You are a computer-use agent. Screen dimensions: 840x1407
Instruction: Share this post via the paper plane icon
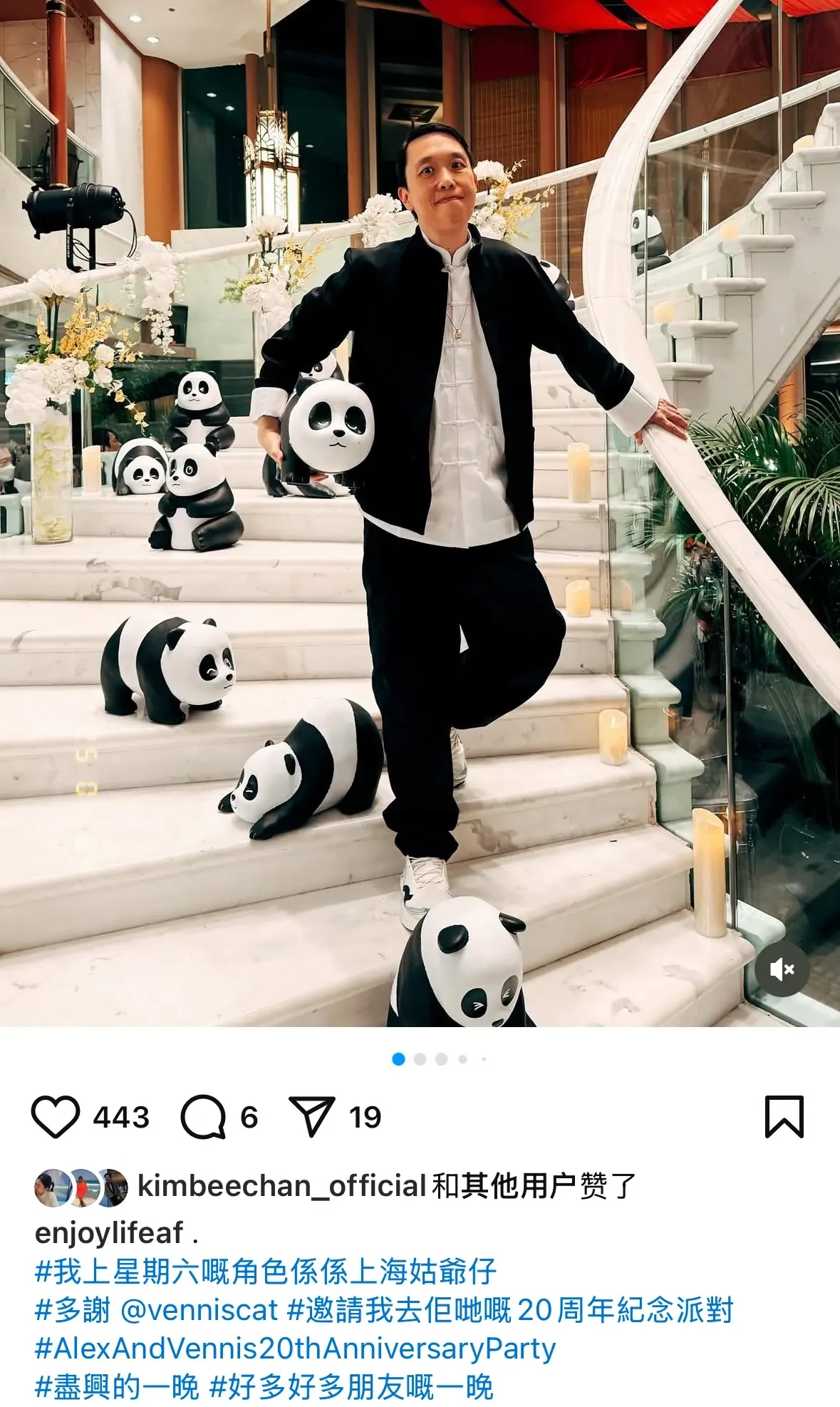point(311,1117)
